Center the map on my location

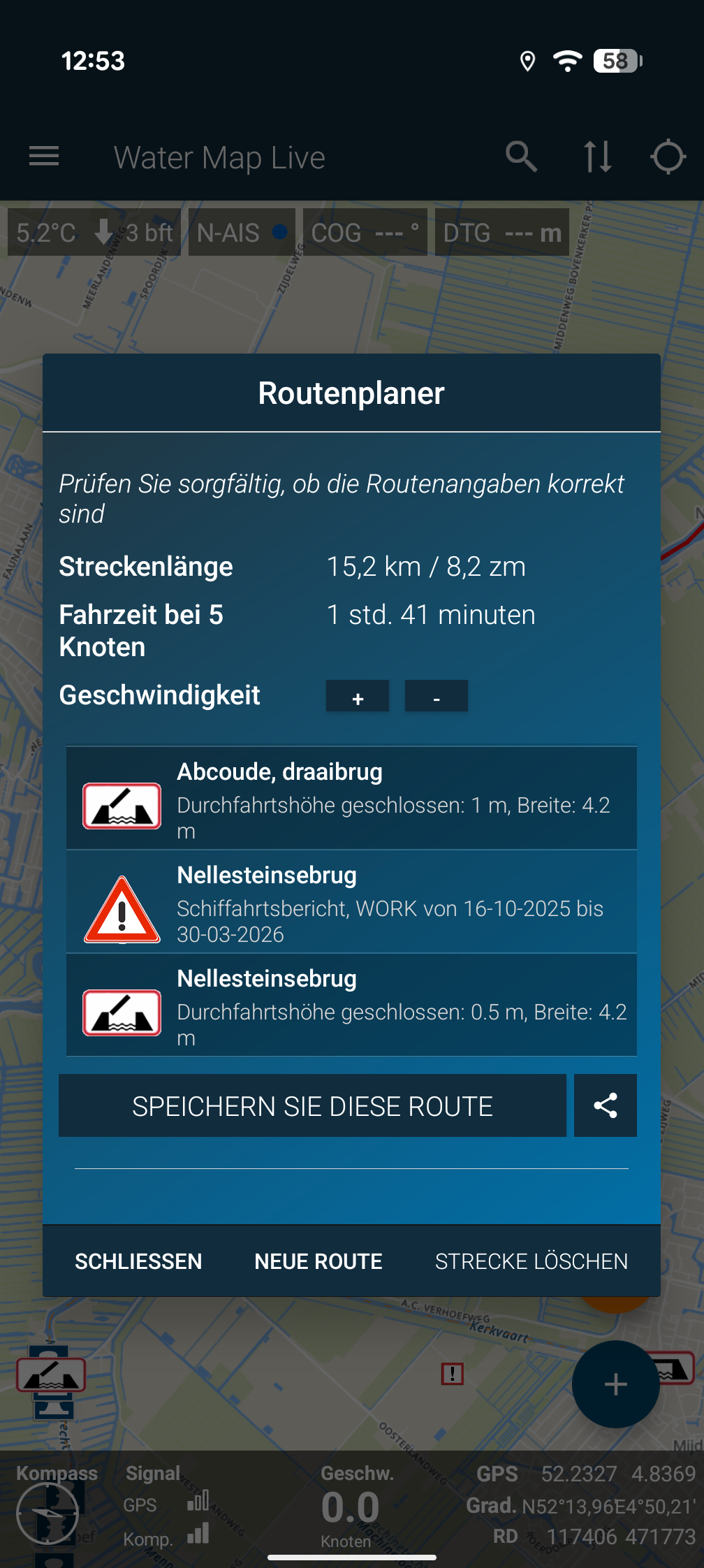(x=668, y=157)
